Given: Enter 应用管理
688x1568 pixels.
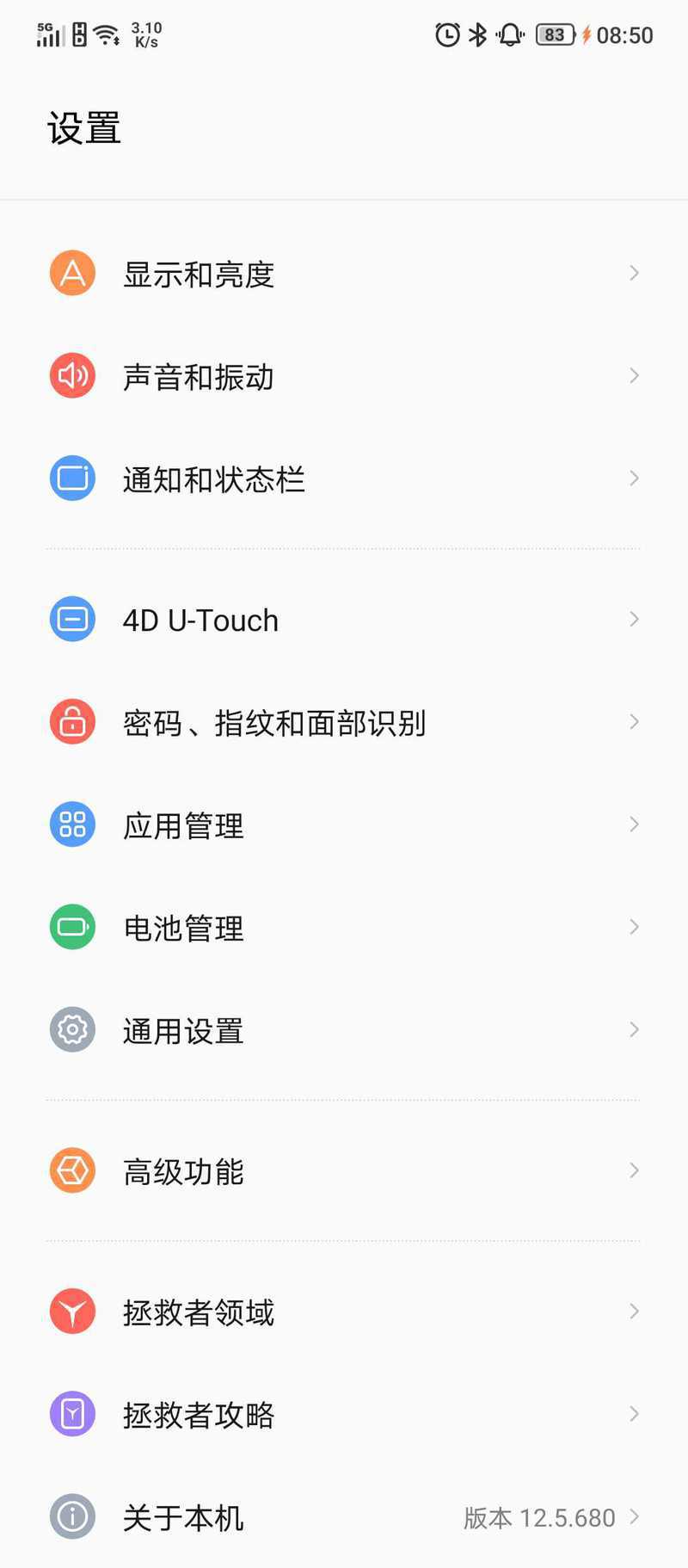Looking at the screenshot, I should [x=344, y=824].
